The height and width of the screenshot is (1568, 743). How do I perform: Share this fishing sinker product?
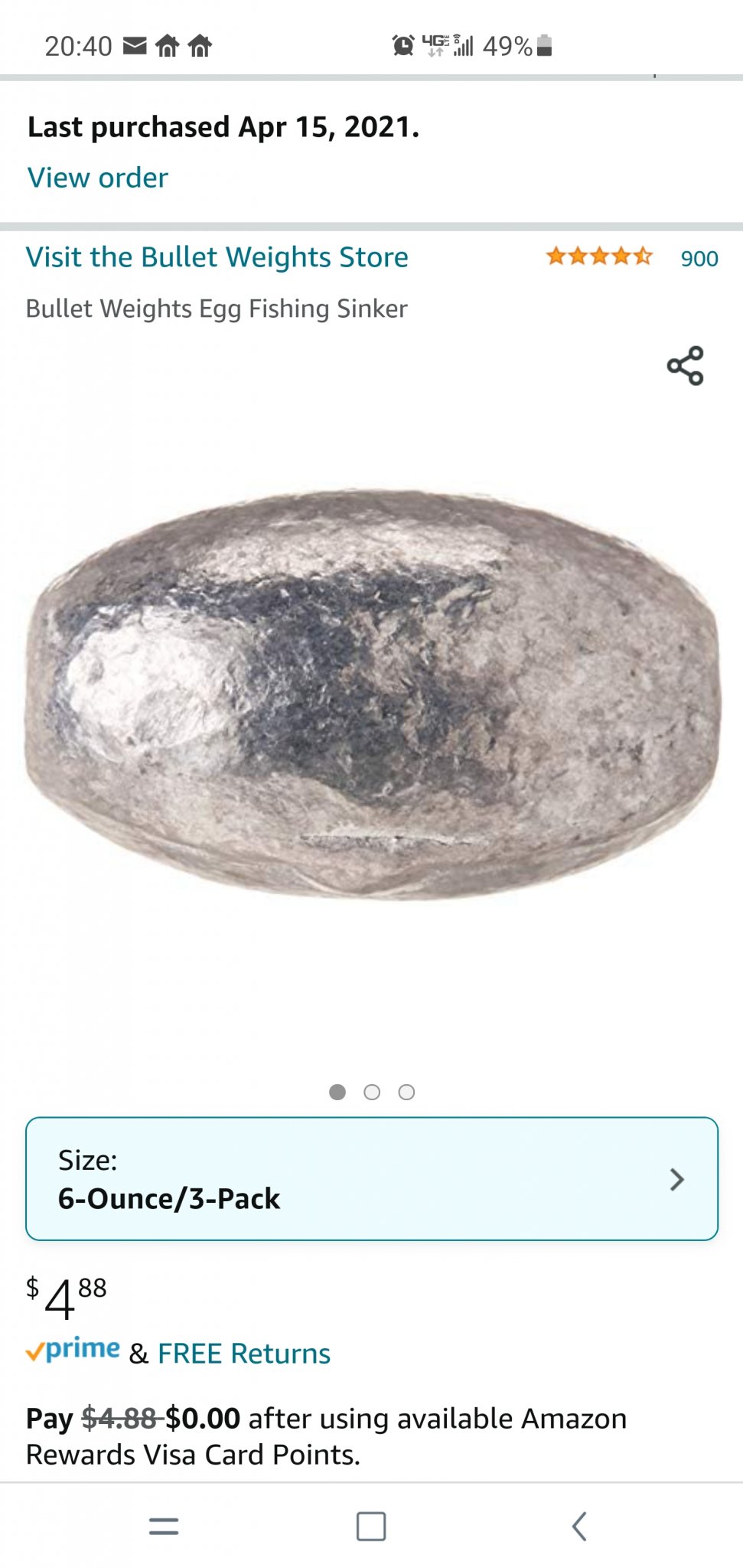pos(685,365)
